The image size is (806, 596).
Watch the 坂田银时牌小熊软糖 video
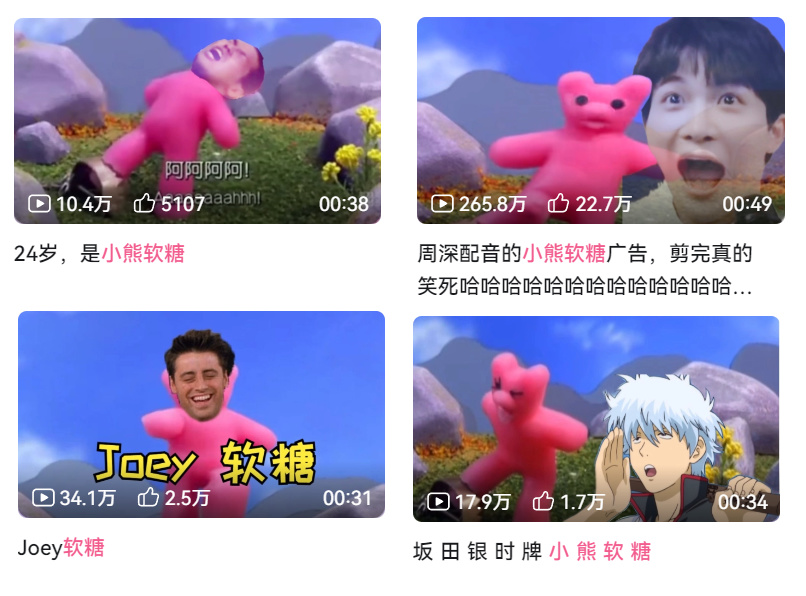pos(596,418)
